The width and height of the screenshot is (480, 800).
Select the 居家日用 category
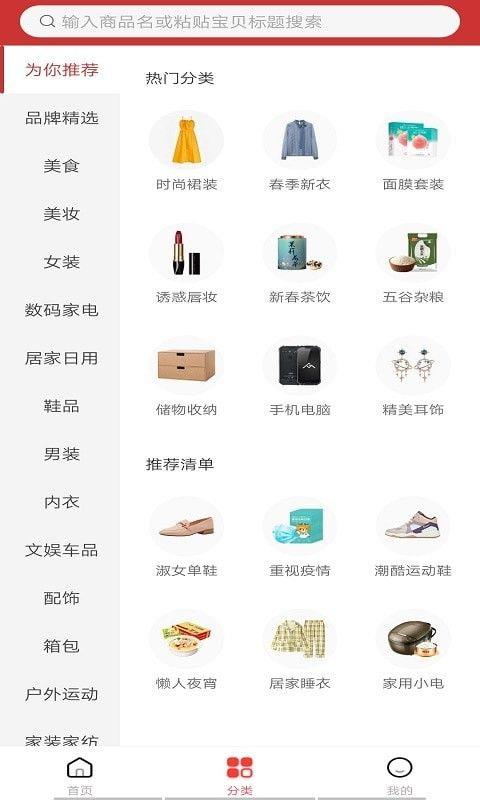[61, 358]
